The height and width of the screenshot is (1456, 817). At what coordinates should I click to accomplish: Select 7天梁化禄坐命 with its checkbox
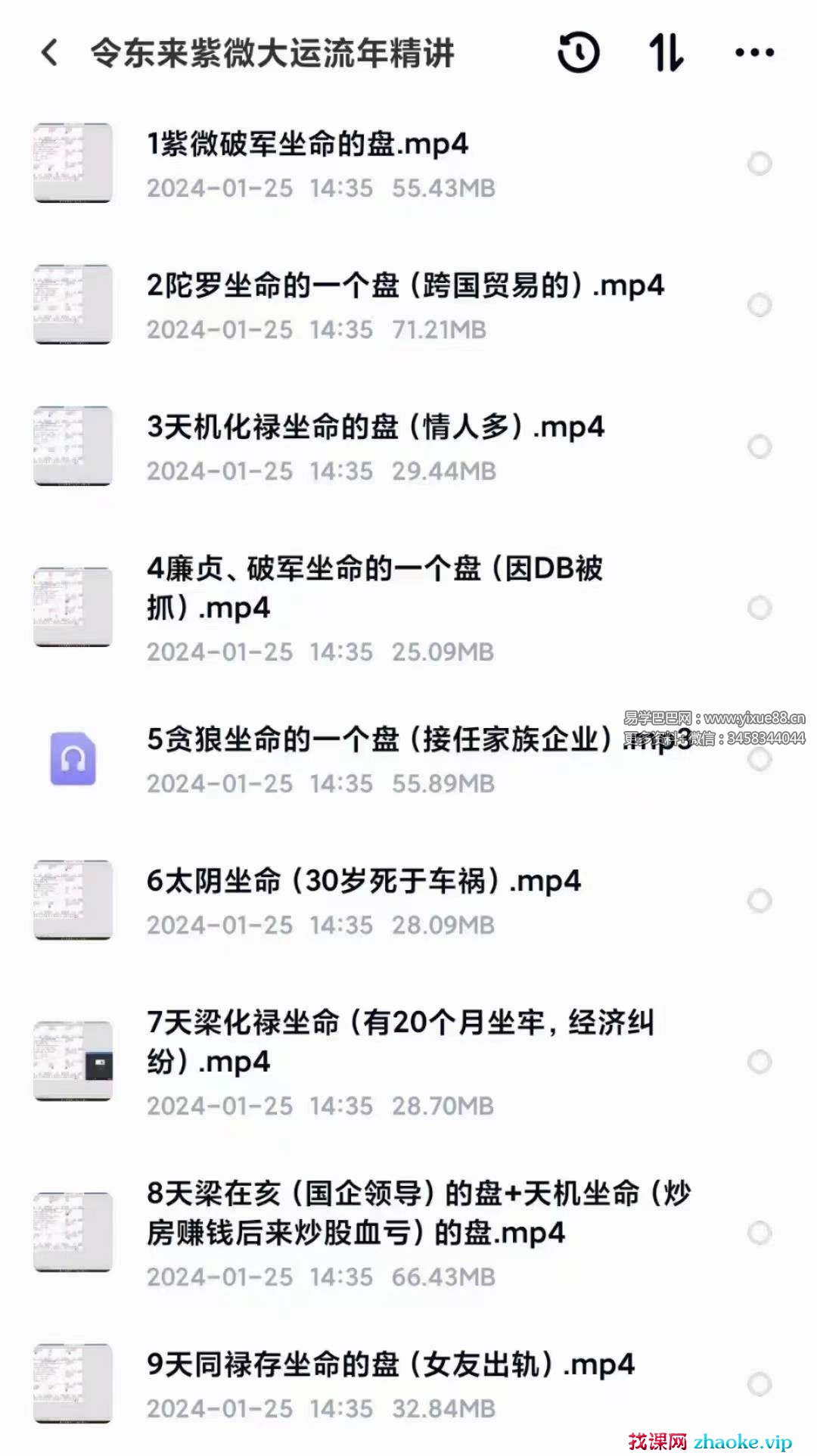pyautogui.click(x=760, y=1062)
